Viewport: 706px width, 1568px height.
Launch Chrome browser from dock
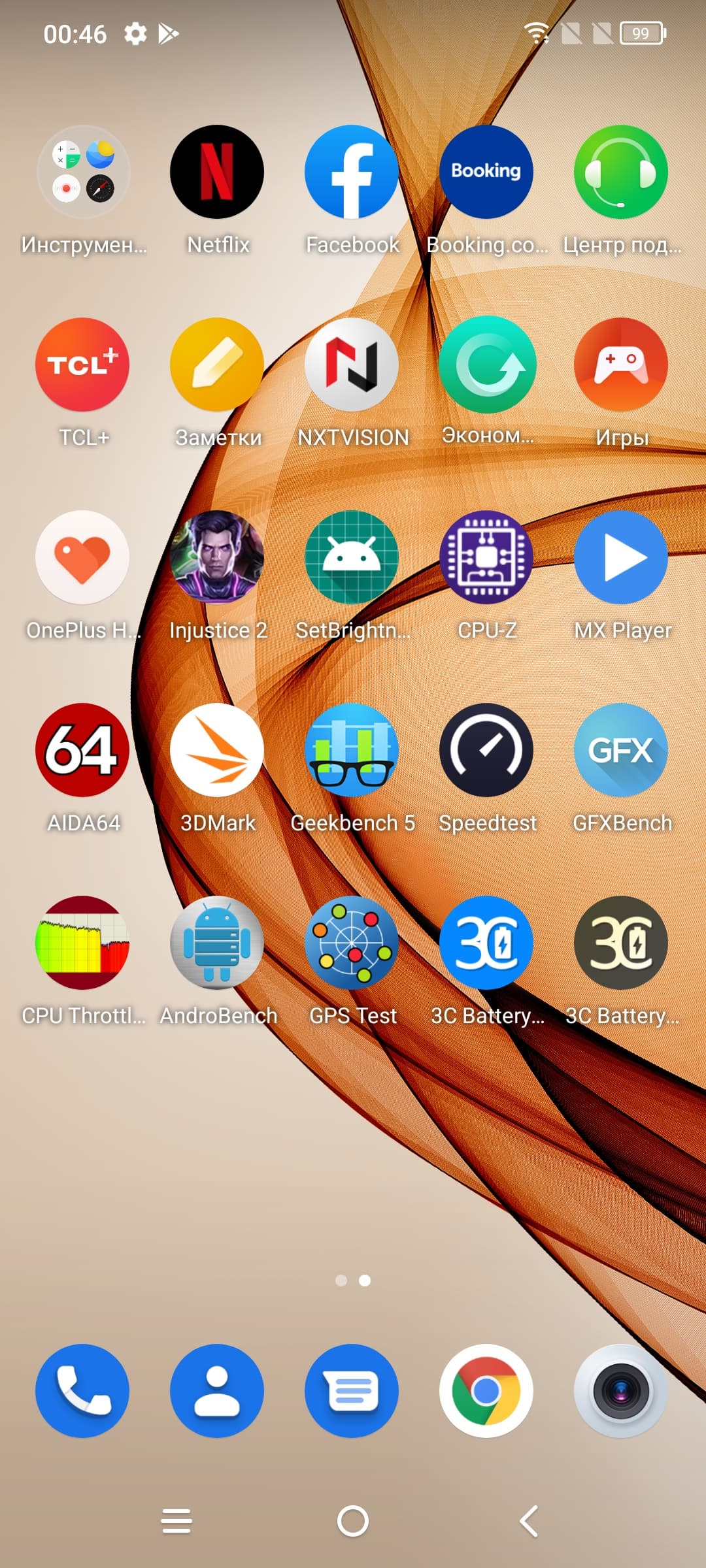coord(486,1391)
